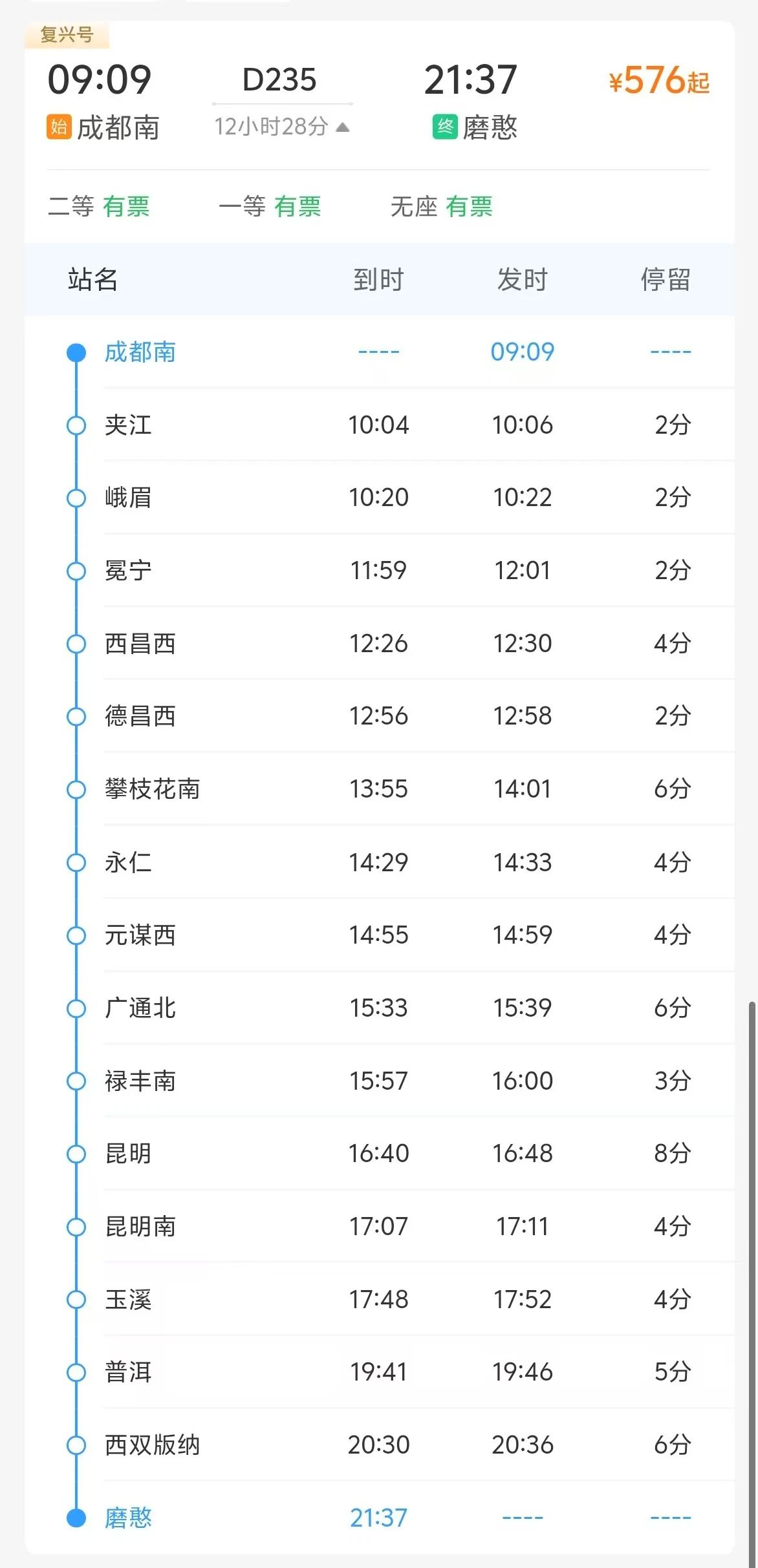Open booking from the ¥576起 price

point(658,81)
